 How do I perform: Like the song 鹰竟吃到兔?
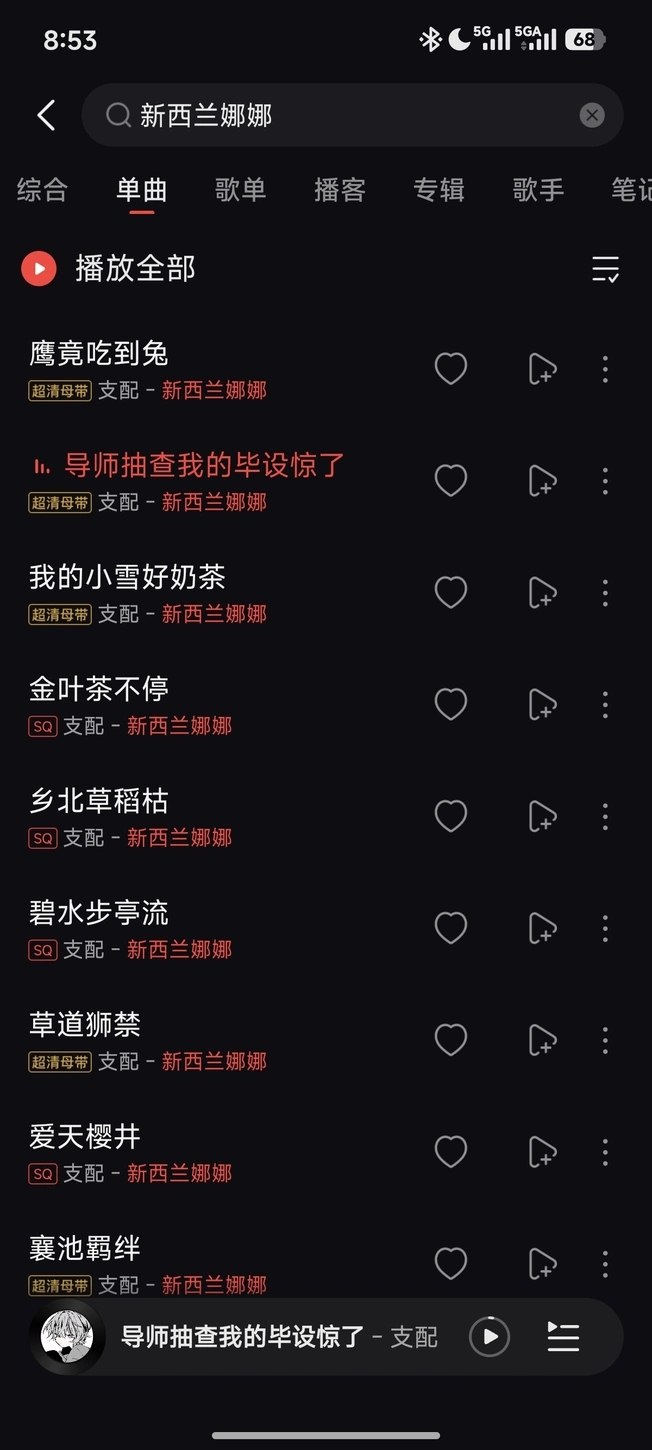[451, 369]
